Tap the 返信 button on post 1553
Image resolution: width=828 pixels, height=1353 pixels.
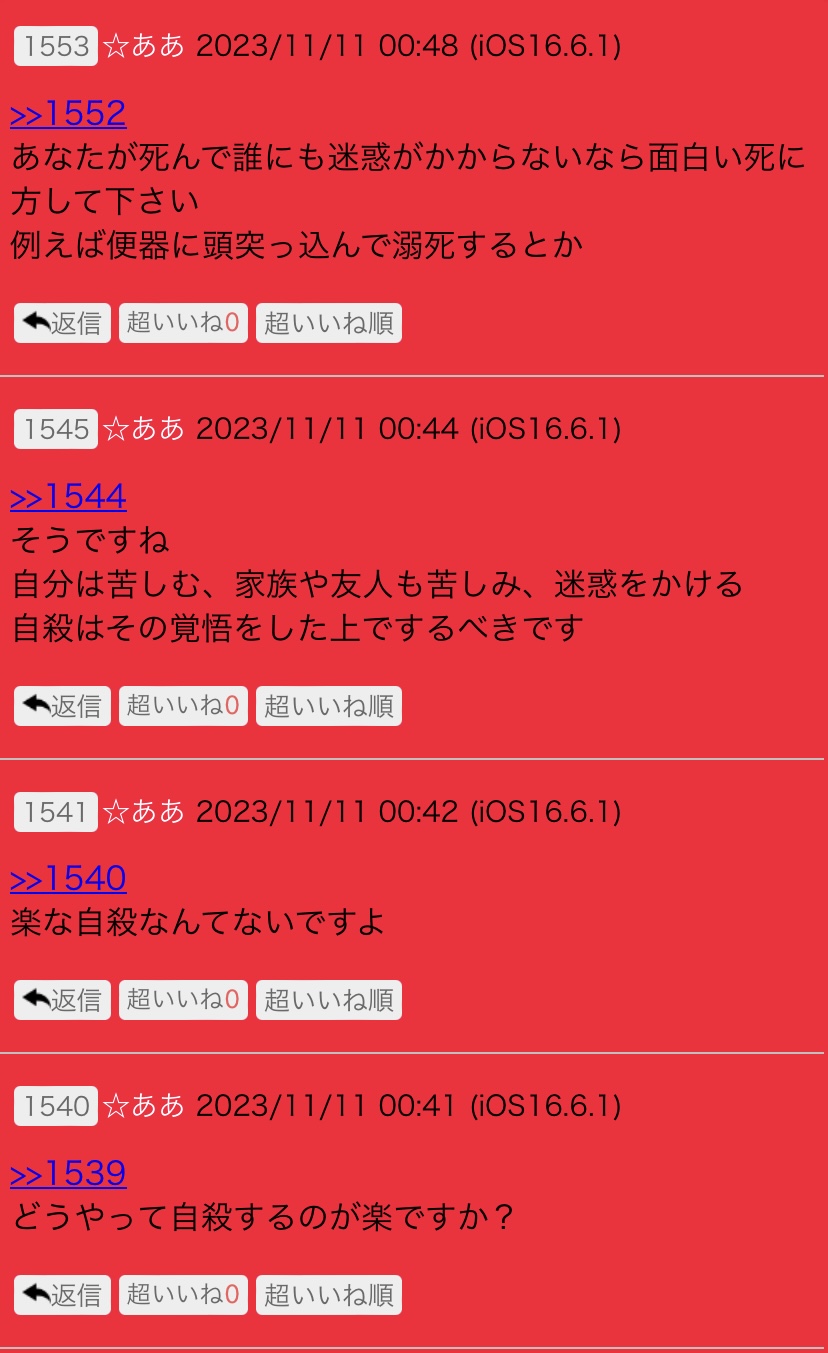62,323
